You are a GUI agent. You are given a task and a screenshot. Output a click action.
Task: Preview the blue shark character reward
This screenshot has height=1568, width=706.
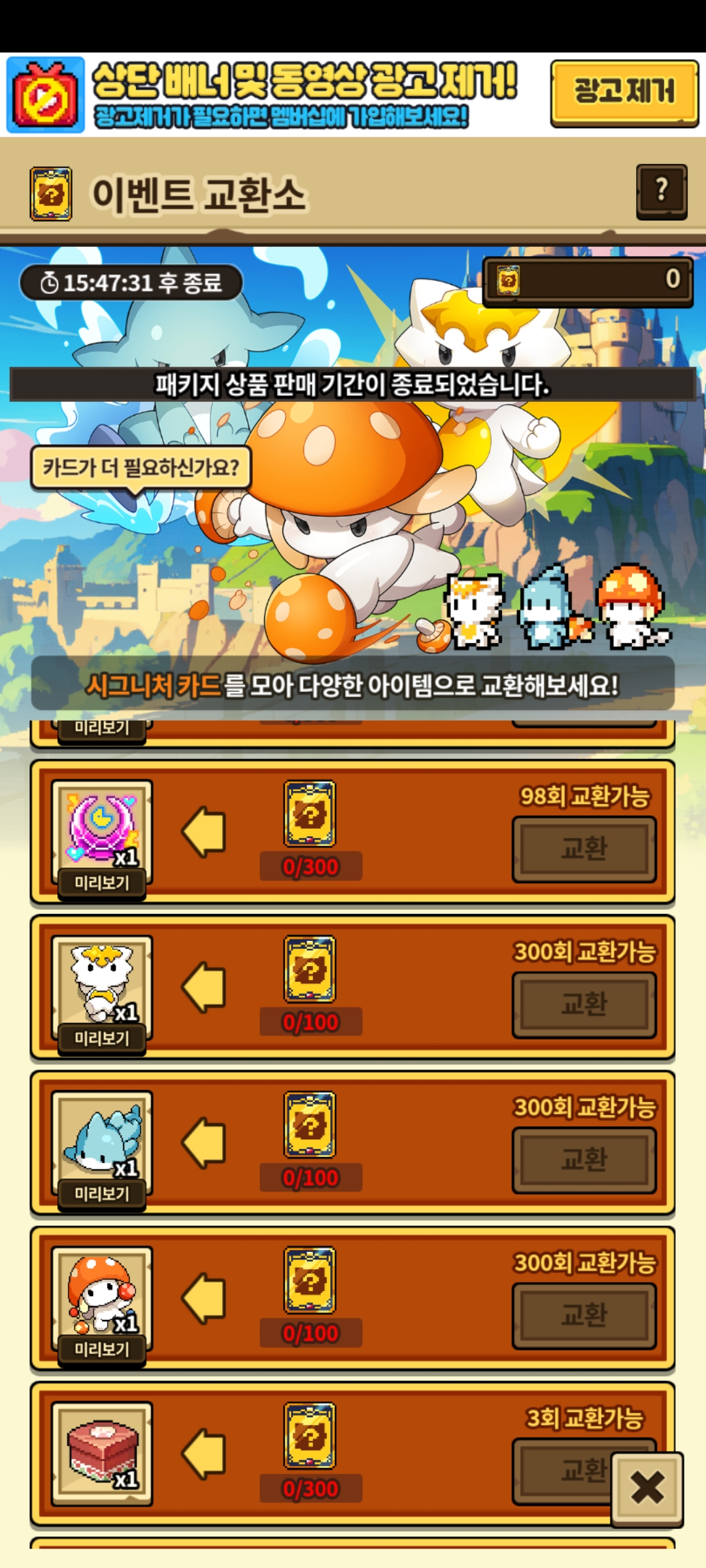pyautogui.click(x=101, y=1194)
